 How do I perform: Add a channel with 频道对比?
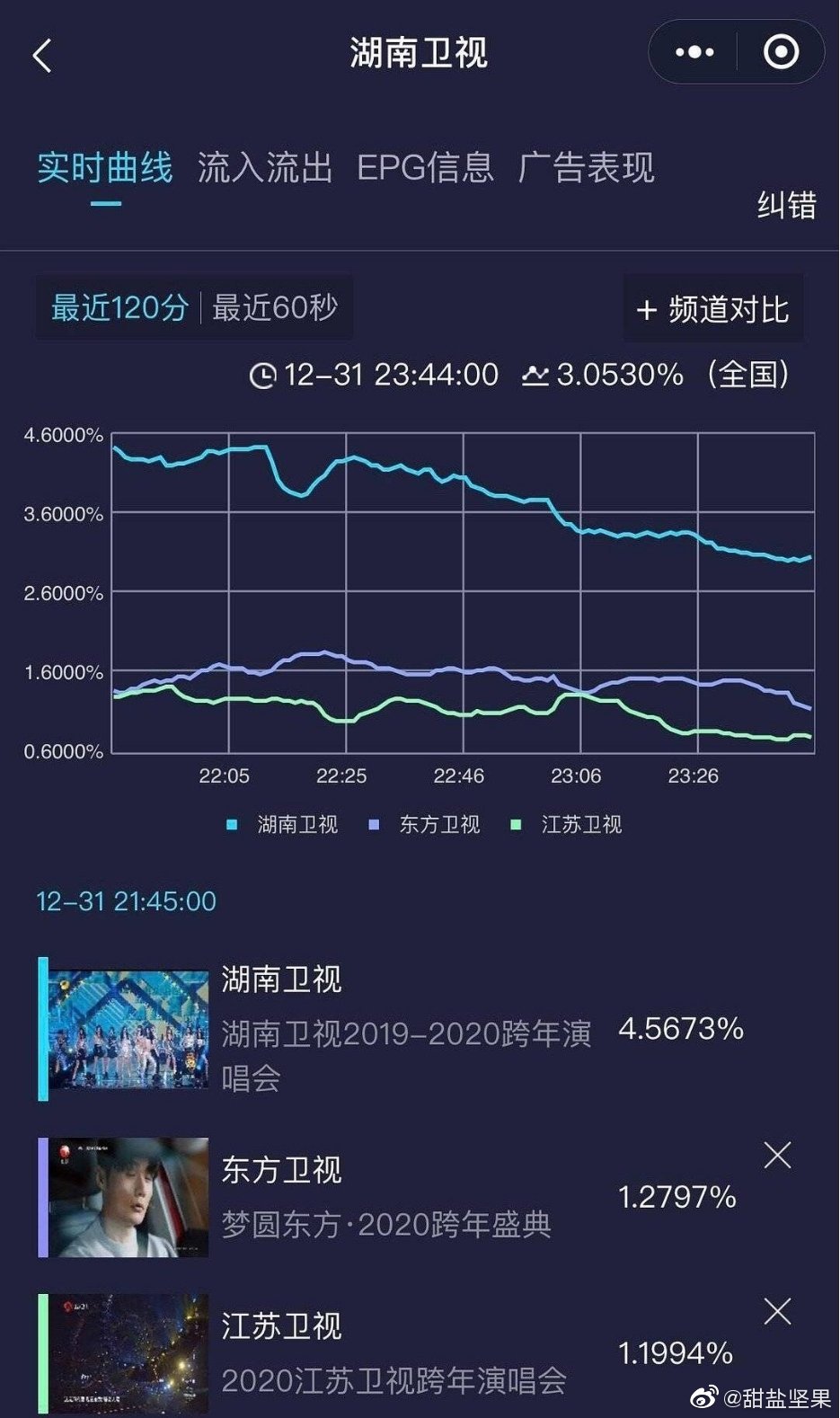click(713, 310)
